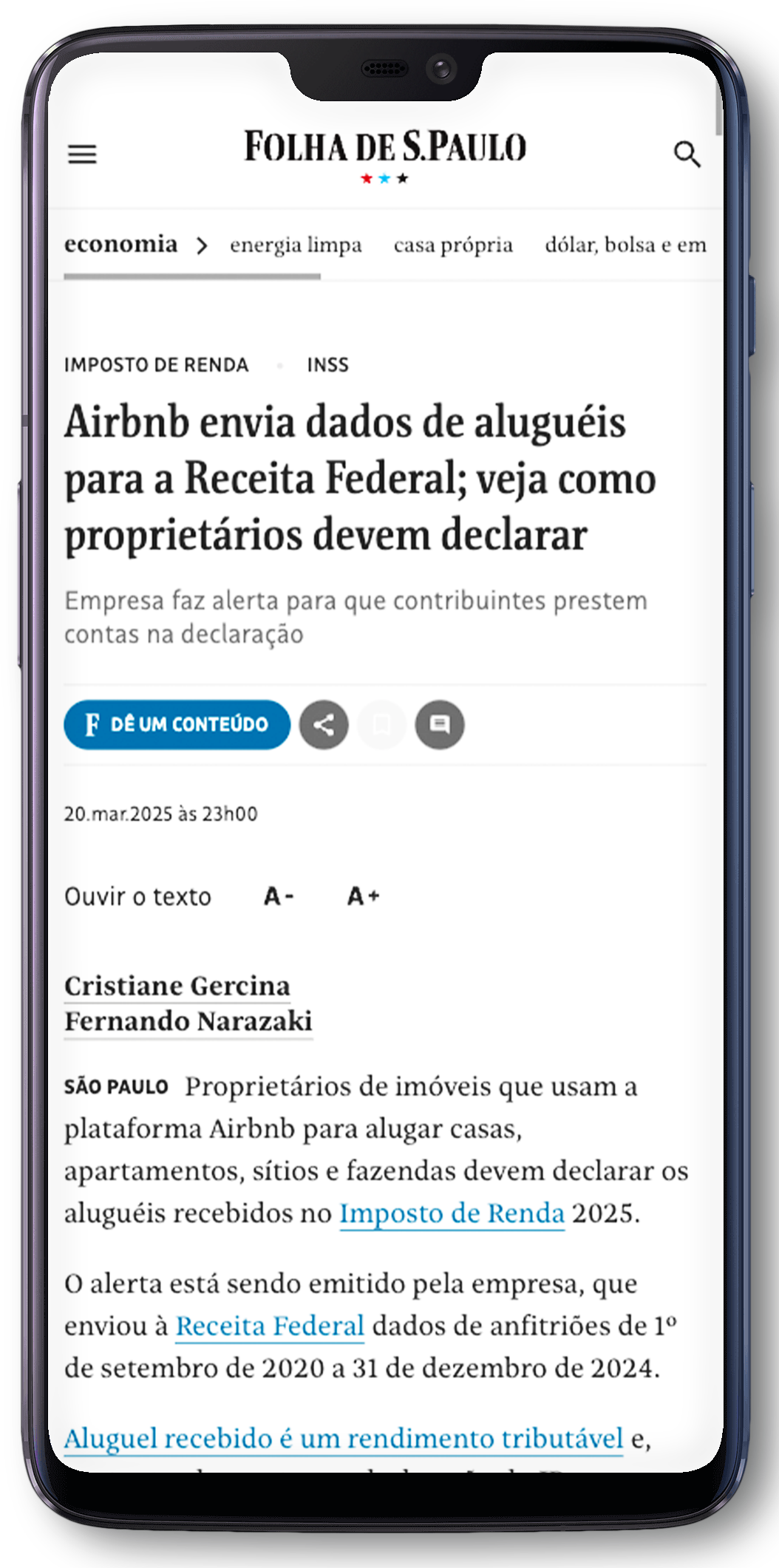
Task: Tap the Dê um conteúdo button
Action: click(x=177, y=724)
